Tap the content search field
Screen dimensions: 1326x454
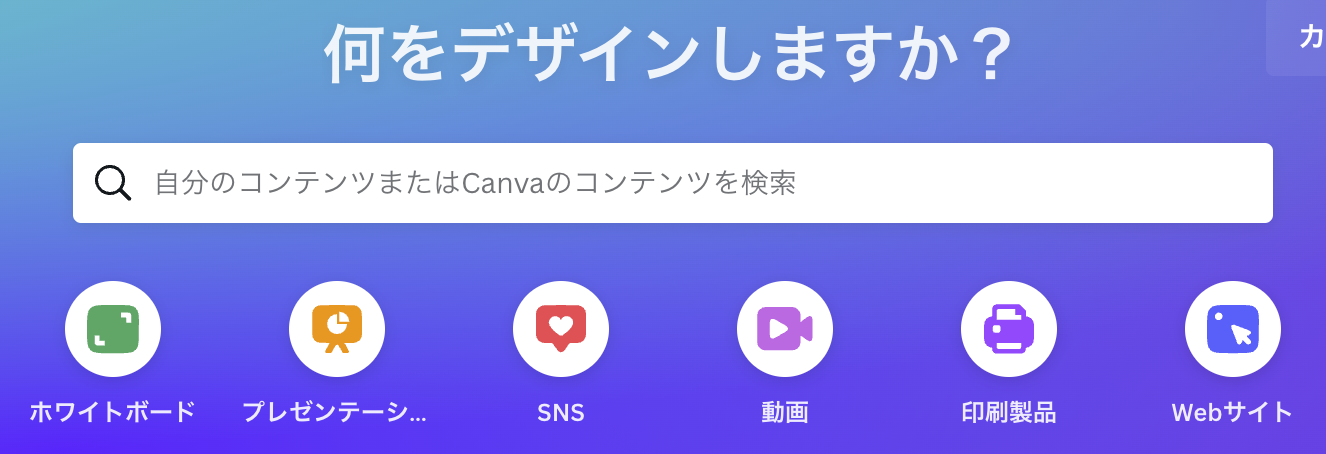coord(672,183)
